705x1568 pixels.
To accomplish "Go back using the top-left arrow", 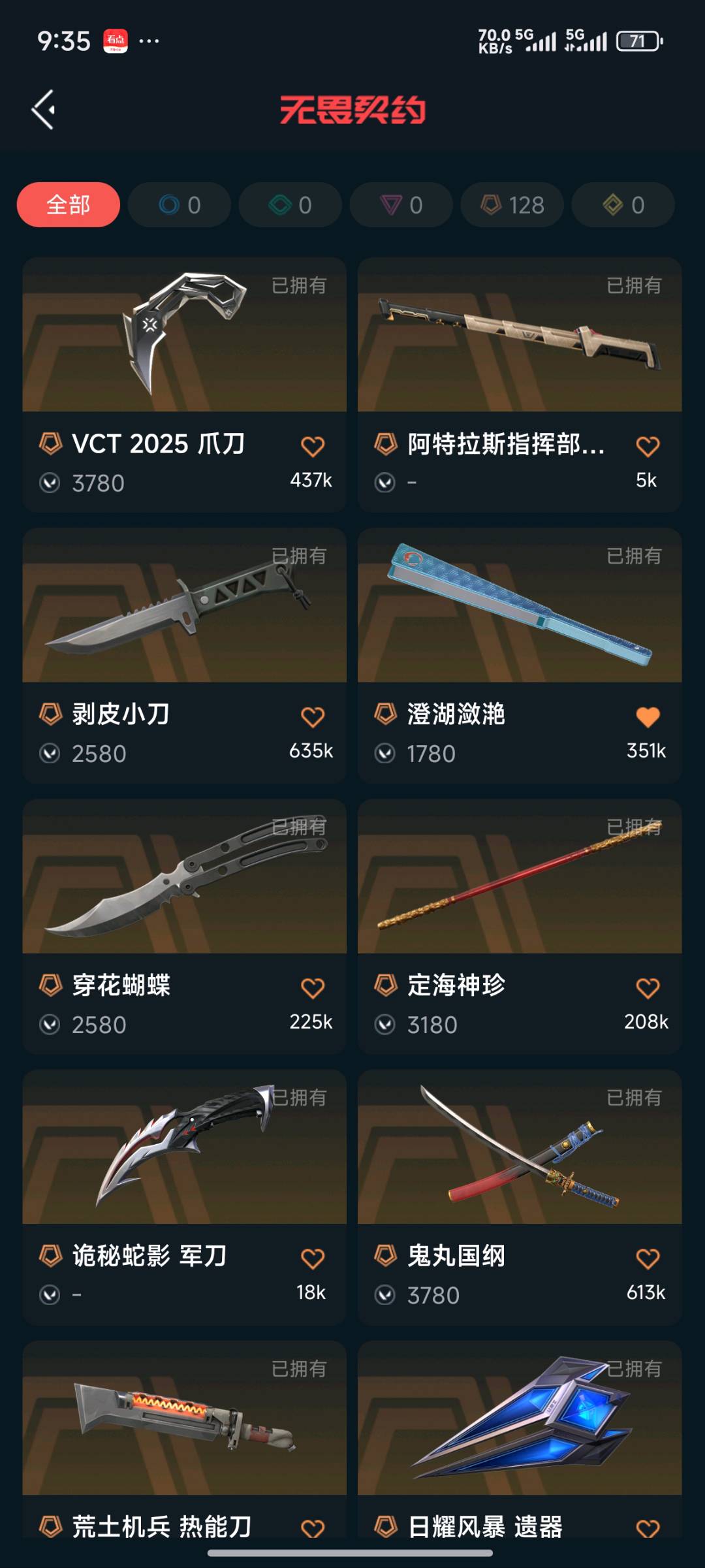I will pyautogui.click(x=43, y=110).
